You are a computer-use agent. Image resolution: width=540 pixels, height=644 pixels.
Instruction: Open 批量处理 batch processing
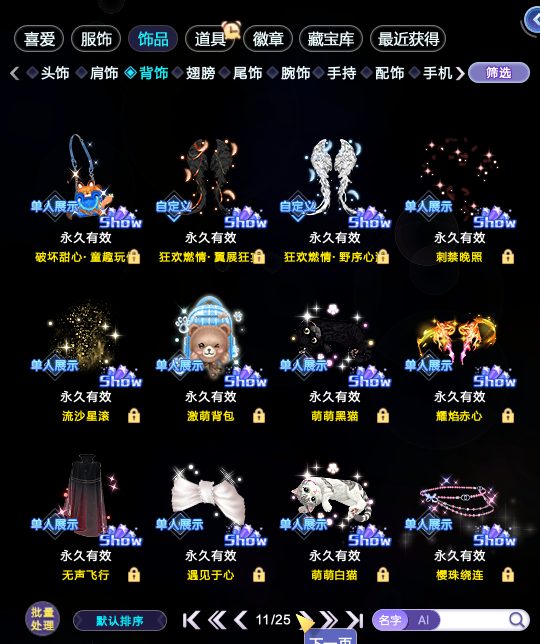coord(42,619)
